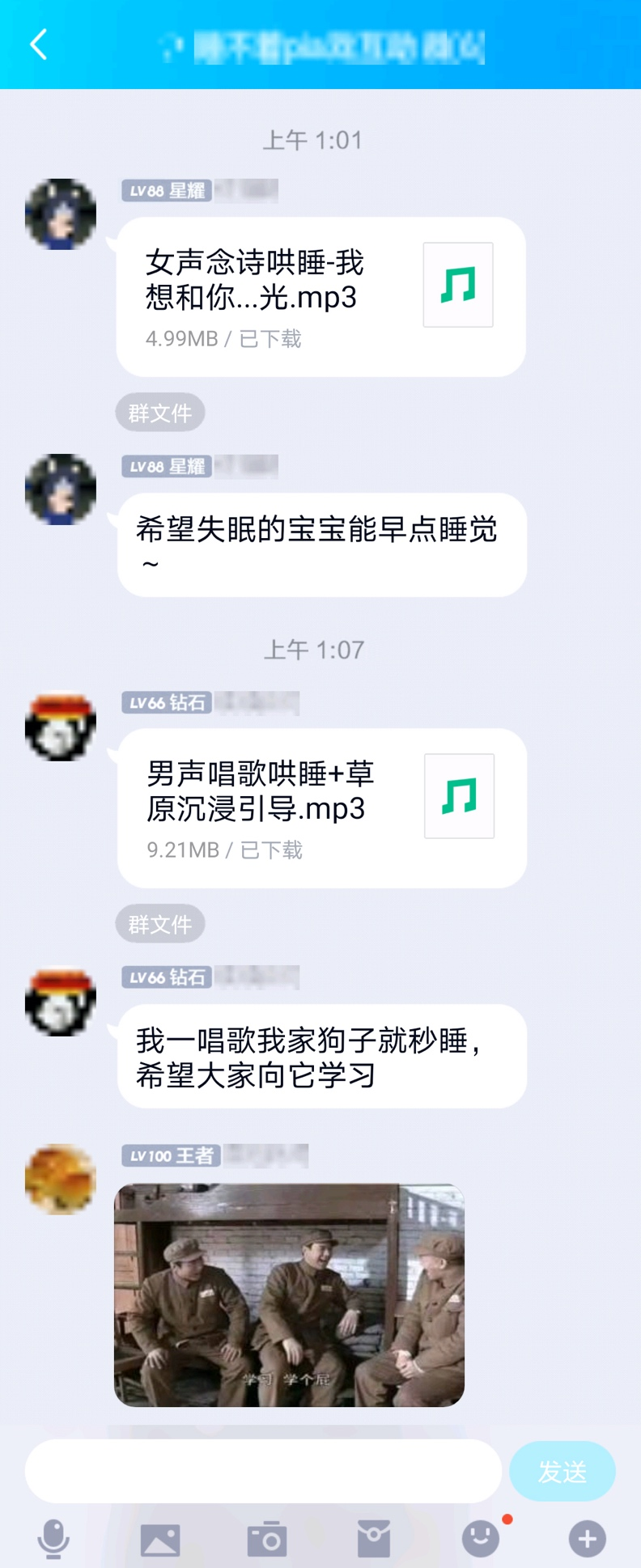641x1568 pixels.
Task: Tap the green music note on the first mp3
Action: (x=458, y=286)
